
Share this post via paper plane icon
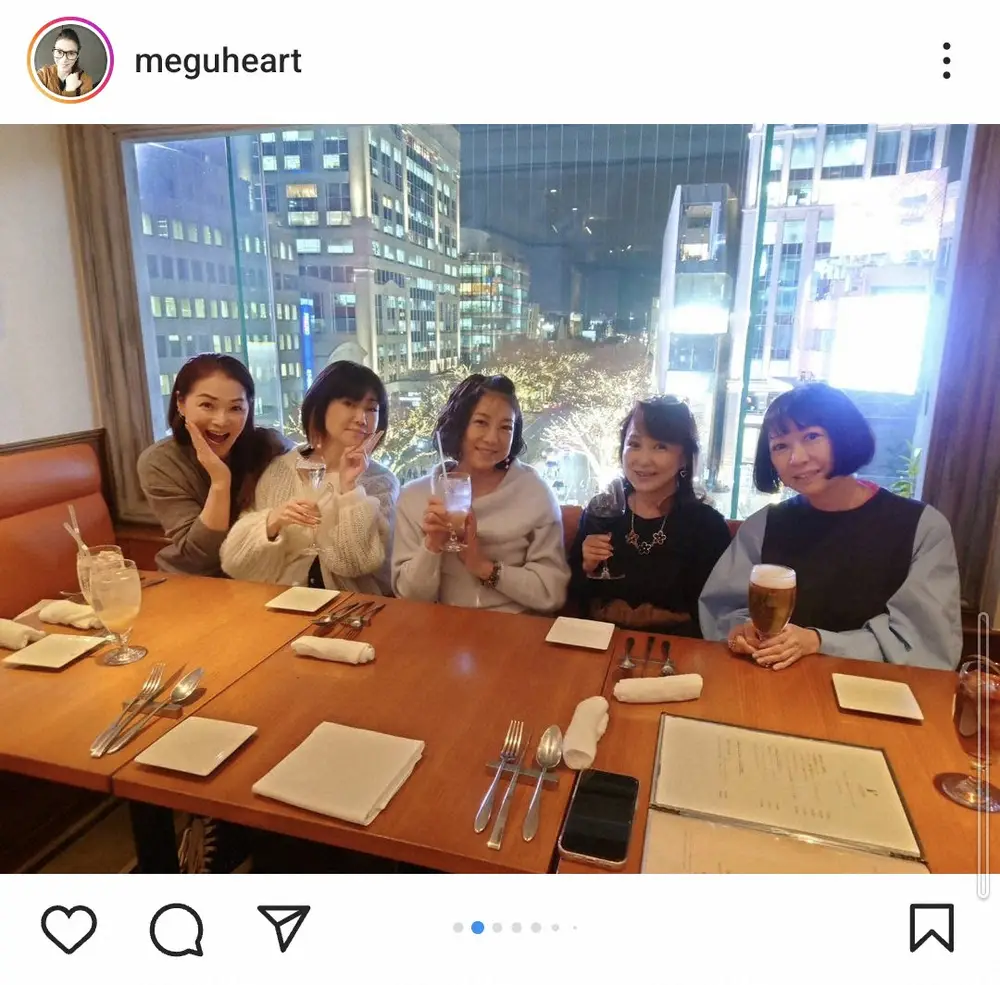click(x=283, y=929)
